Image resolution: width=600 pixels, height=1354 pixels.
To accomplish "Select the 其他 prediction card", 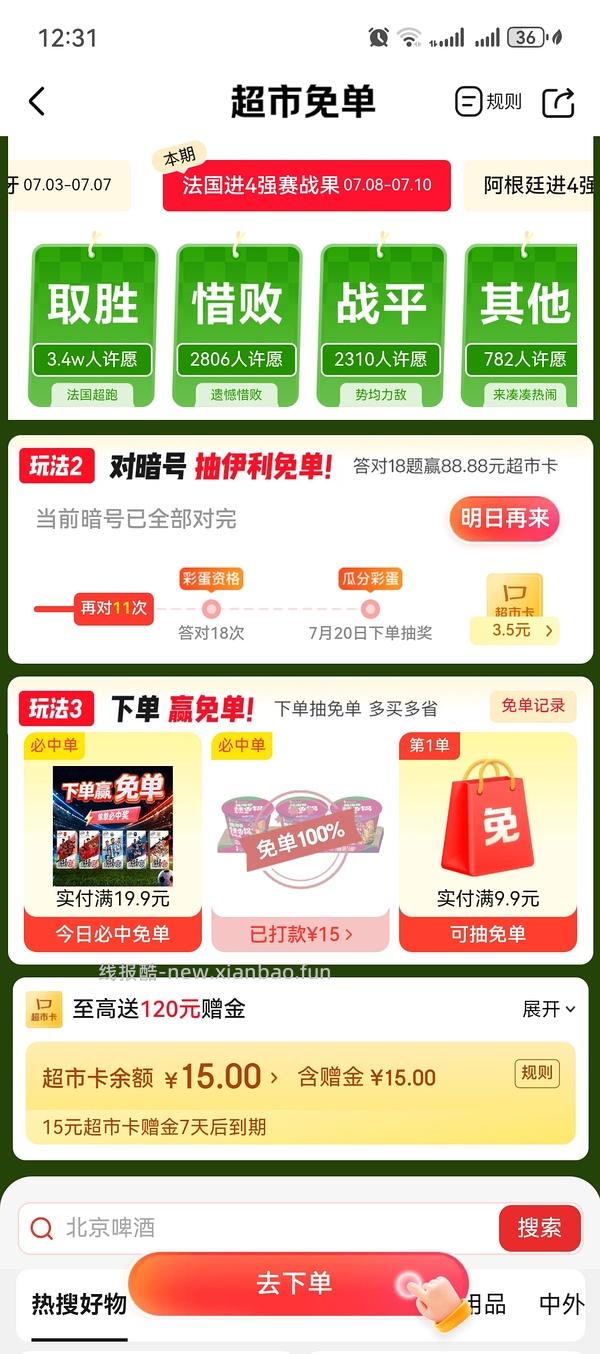I will pyautogui.click(x=524, y=325).
